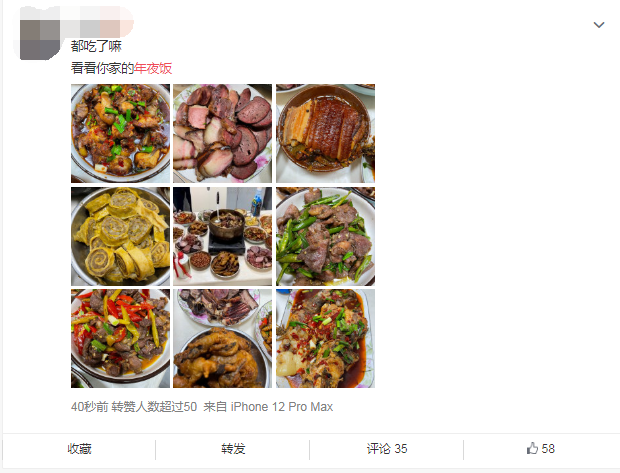View the braised chicken feet photo
Image resolution: width=620 pixels, height=473 pixels.
click(222, 338)
